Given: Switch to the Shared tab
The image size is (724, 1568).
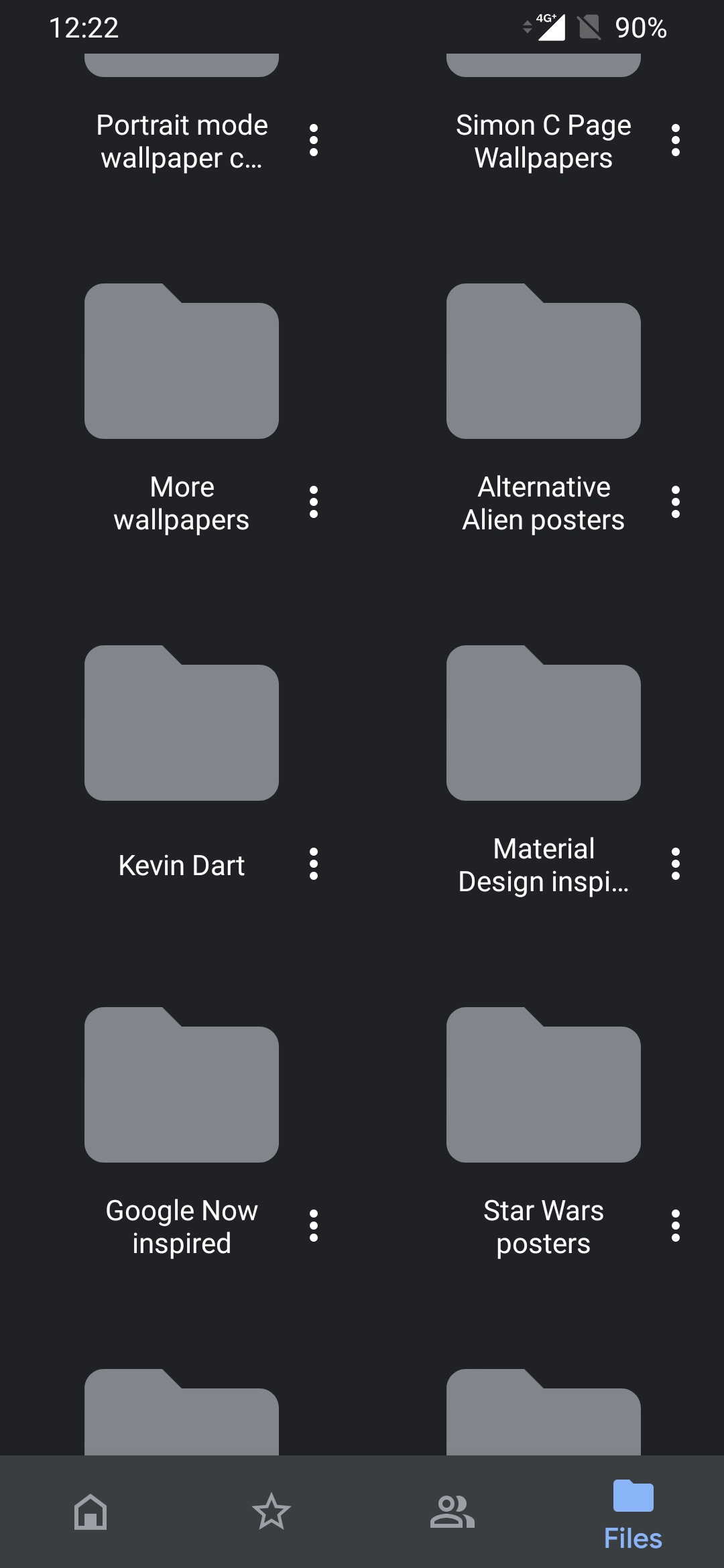Looking at the screenshot, I should 452,1512.
